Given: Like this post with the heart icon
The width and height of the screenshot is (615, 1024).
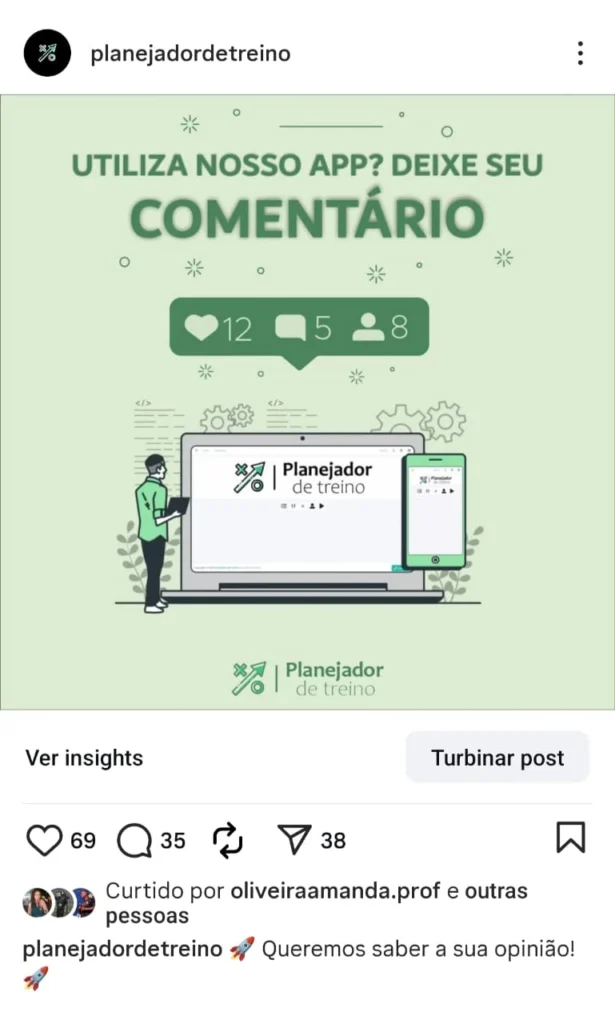Looking at the screenshot, I should click(x=44, y=840).
